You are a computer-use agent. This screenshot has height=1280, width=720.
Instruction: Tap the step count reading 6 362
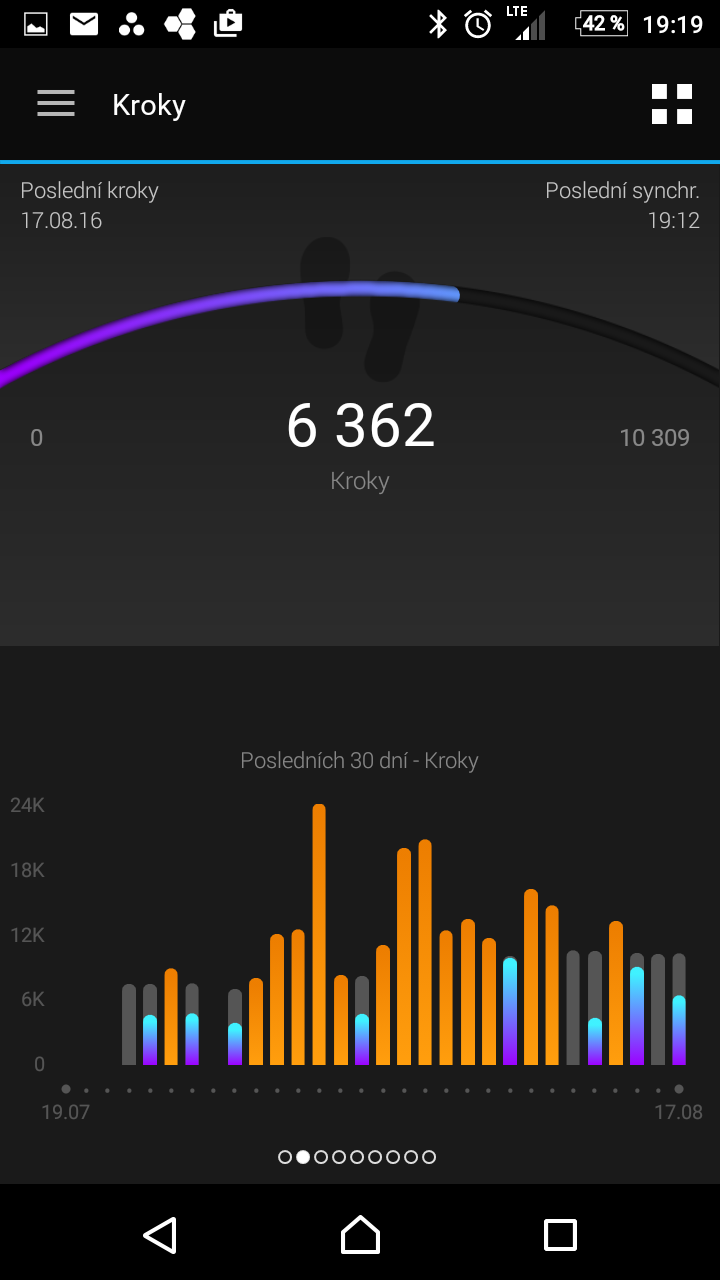360,424
